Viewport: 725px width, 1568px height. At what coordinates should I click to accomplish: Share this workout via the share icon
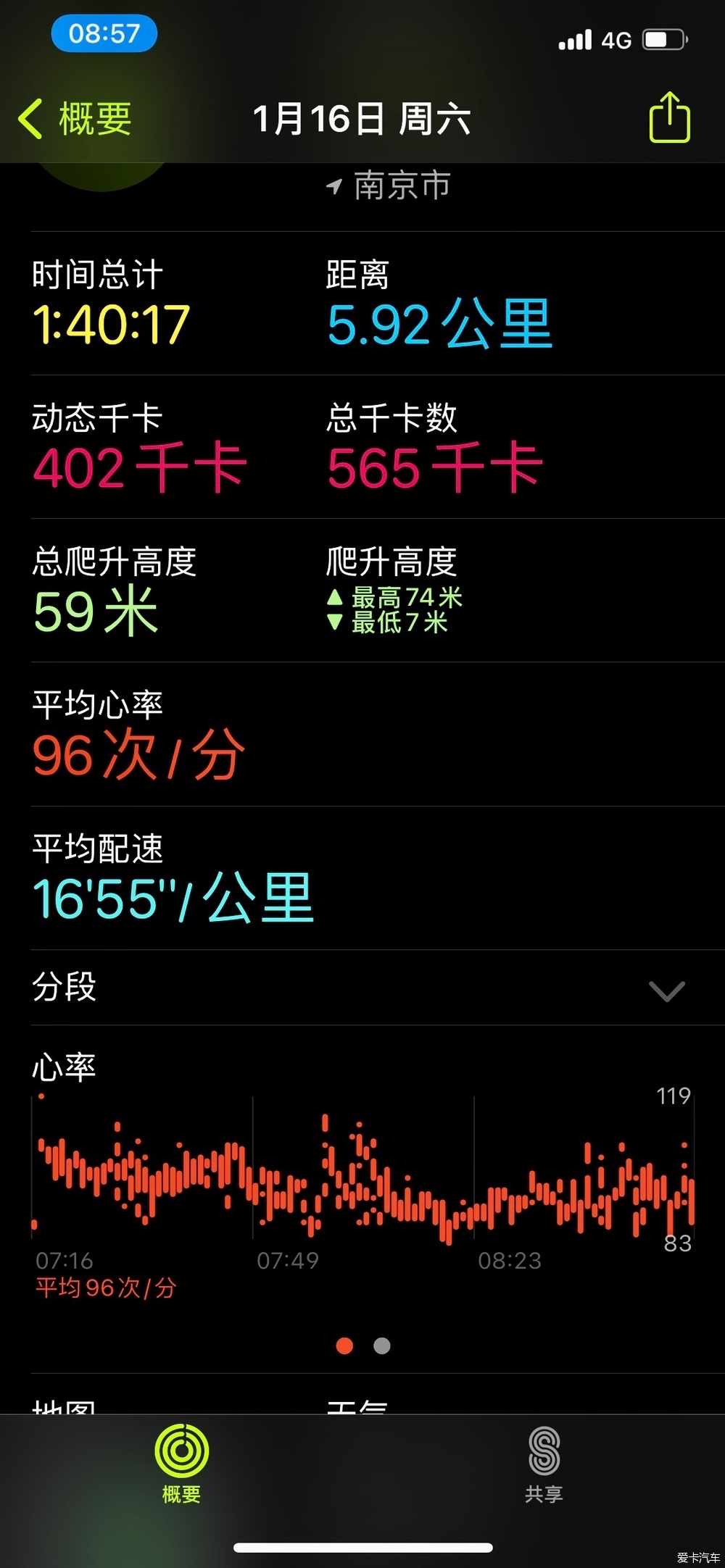coord(669,117)
